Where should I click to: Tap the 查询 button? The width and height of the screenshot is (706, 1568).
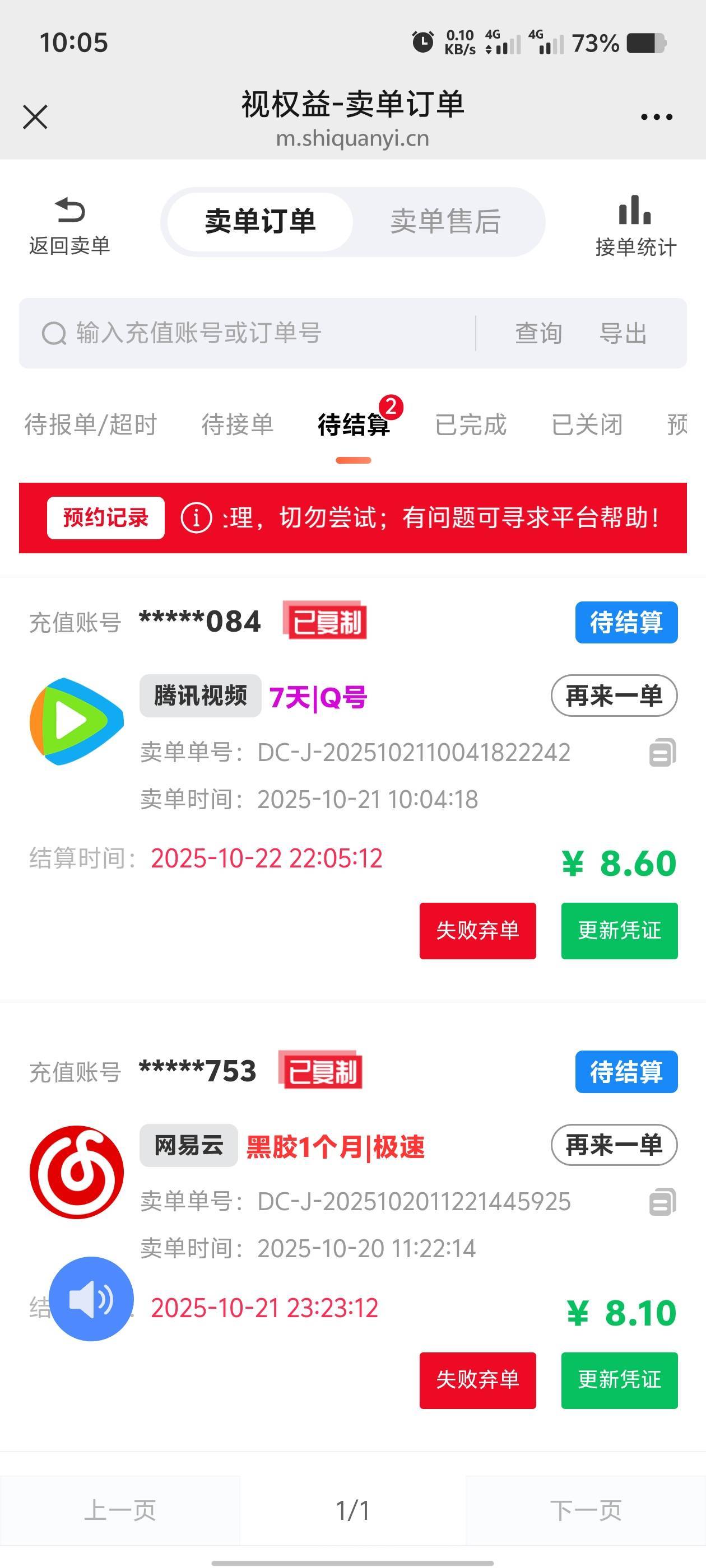click(538, 334)
